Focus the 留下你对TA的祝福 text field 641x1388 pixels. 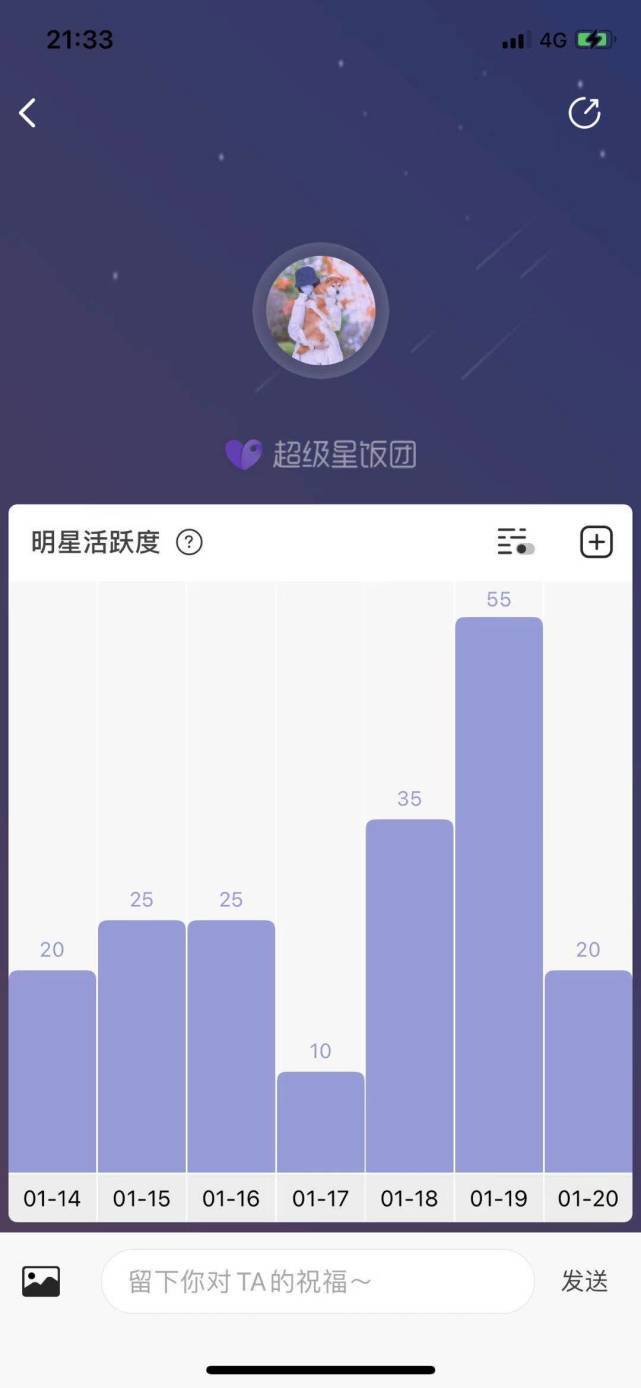[x=317, y=1281]
